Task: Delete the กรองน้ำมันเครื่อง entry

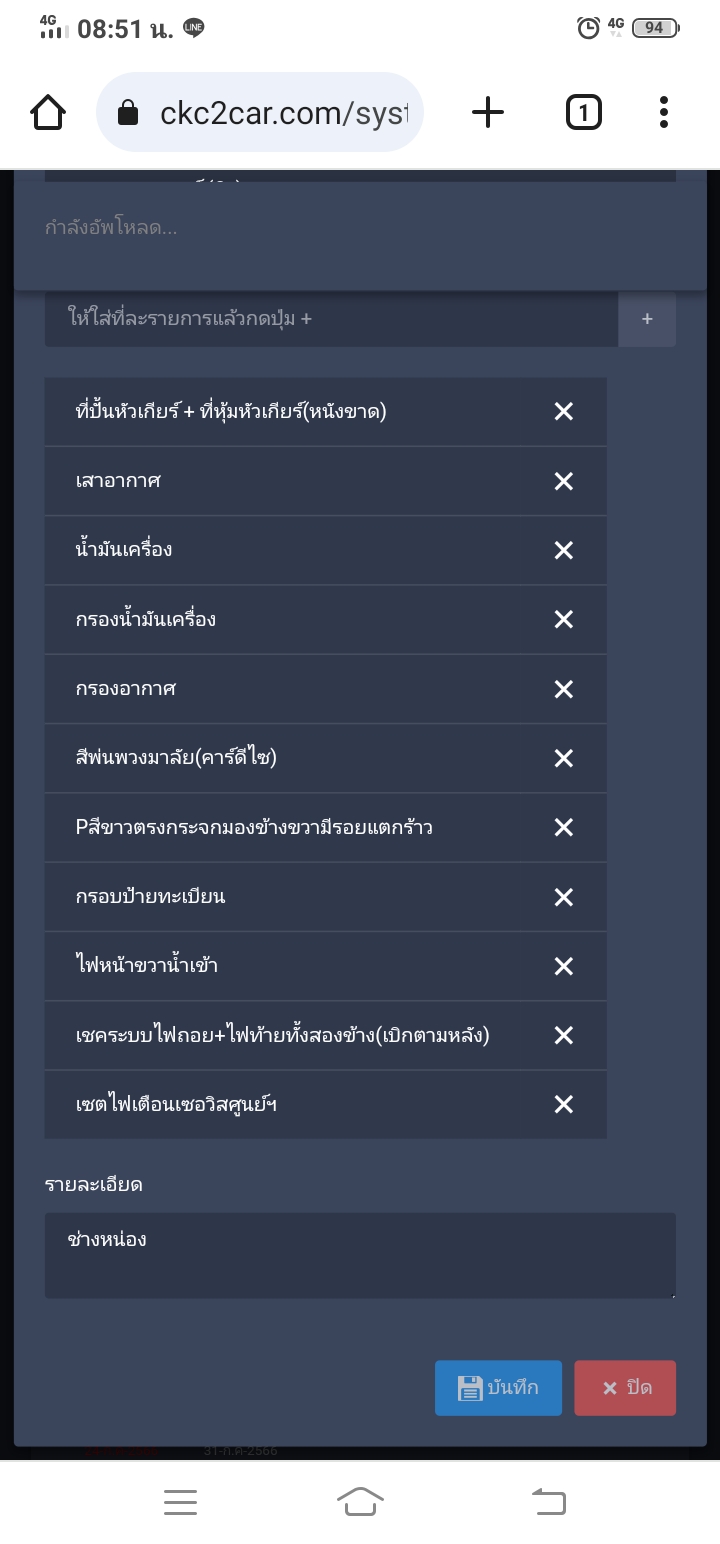Action: click(564, 620)
